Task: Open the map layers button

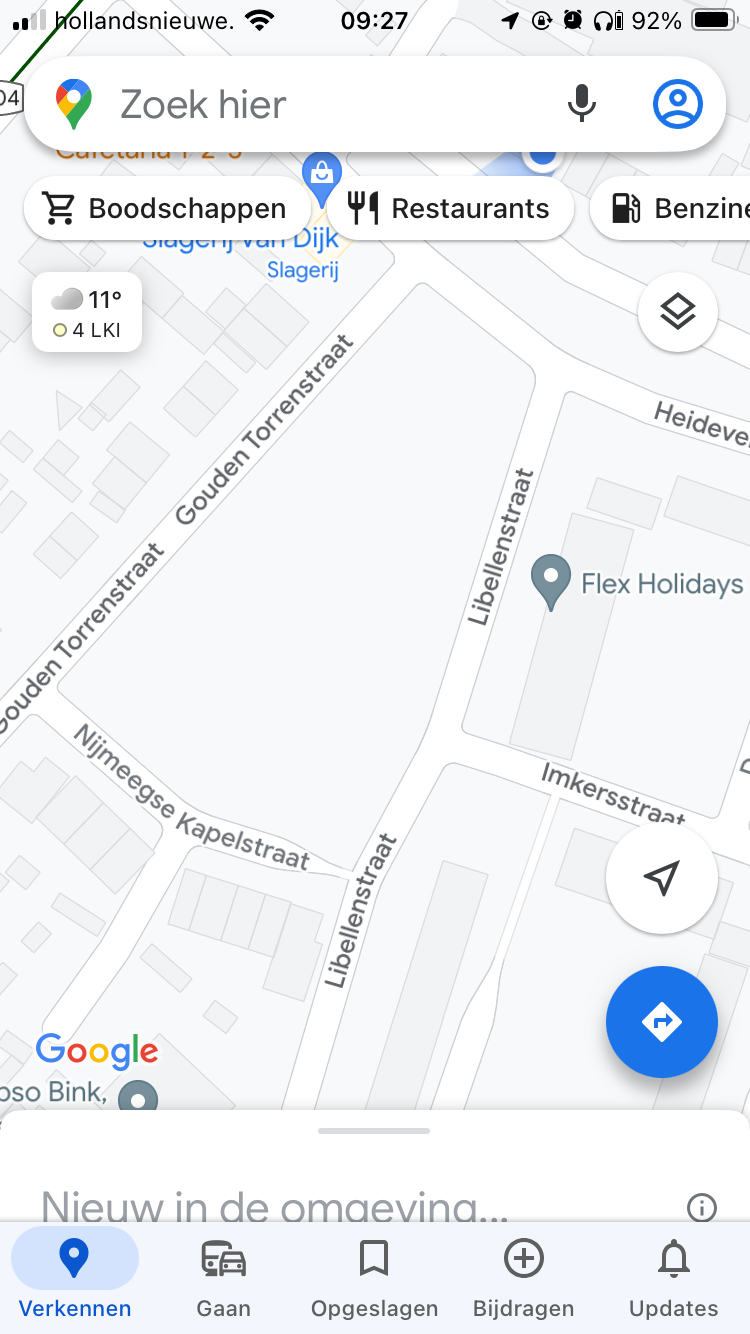Action: point(677,313)
